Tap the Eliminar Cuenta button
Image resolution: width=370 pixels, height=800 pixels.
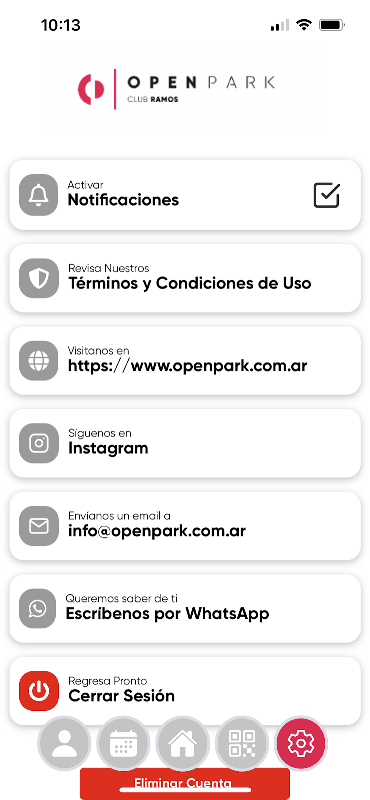[185, 784]
